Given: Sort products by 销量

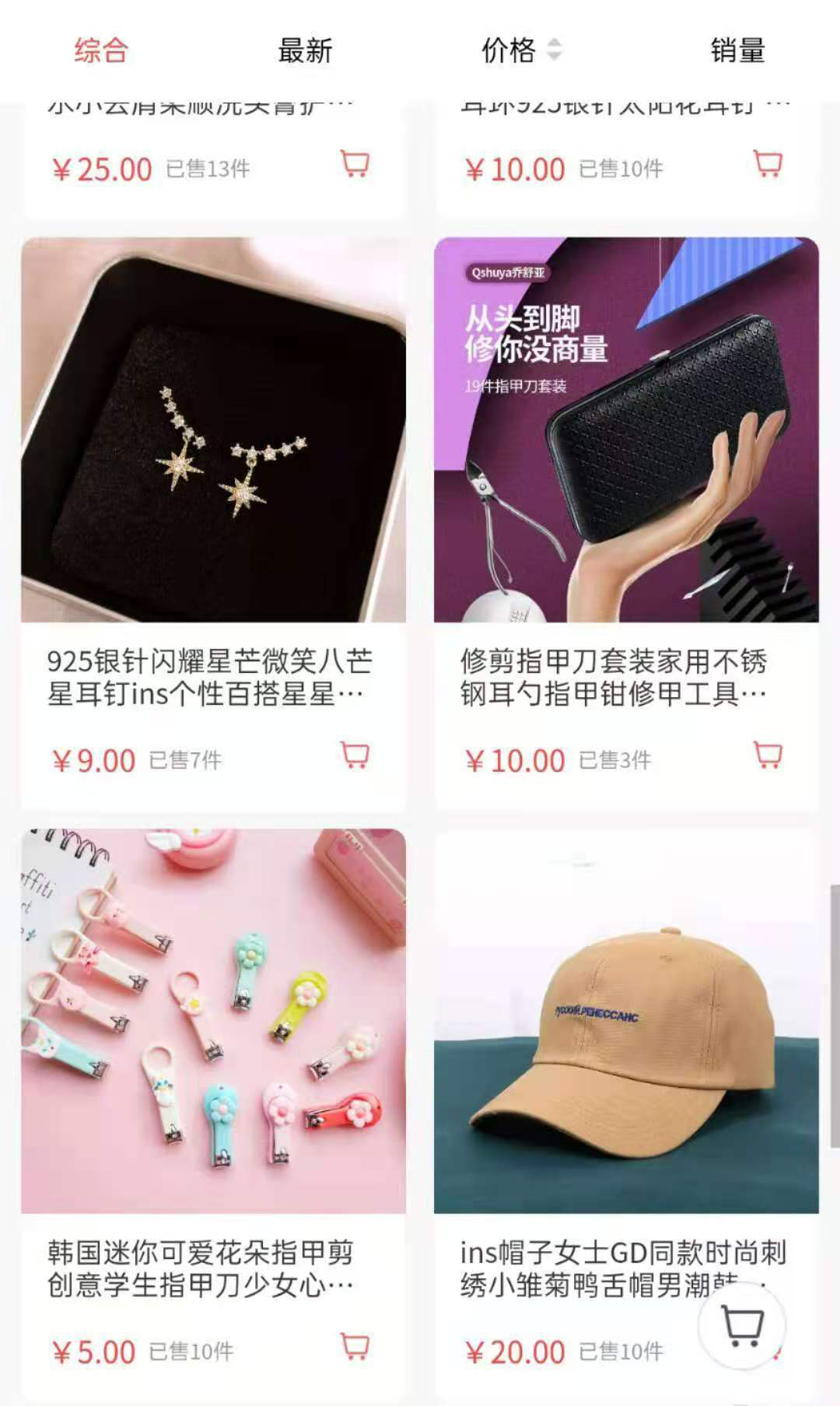Looking at the screenshot, I should [737, 51].
